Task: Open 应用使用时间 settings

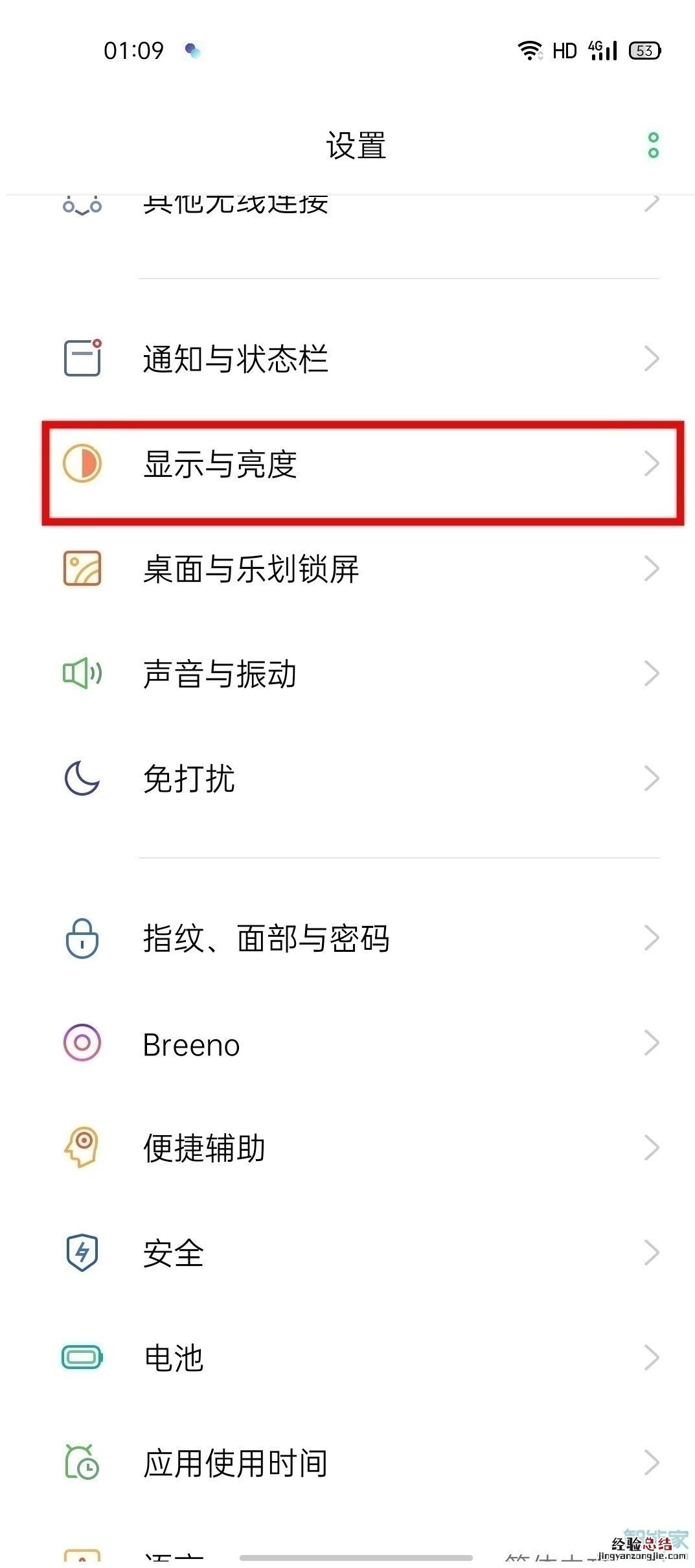Action: pos(350,1463)
